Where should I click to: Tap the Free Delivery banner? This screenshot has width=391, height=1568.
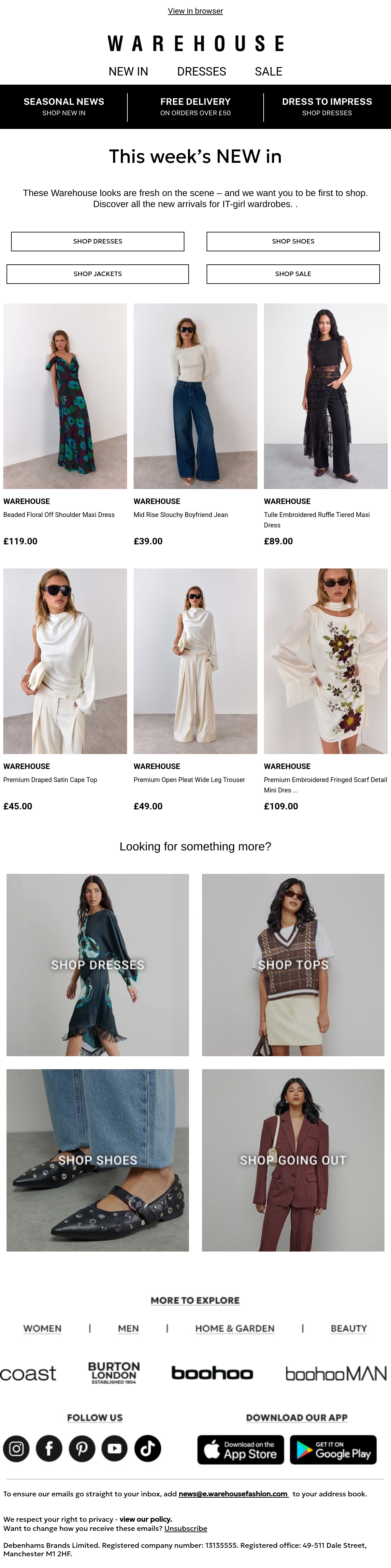tap(195, 106)
